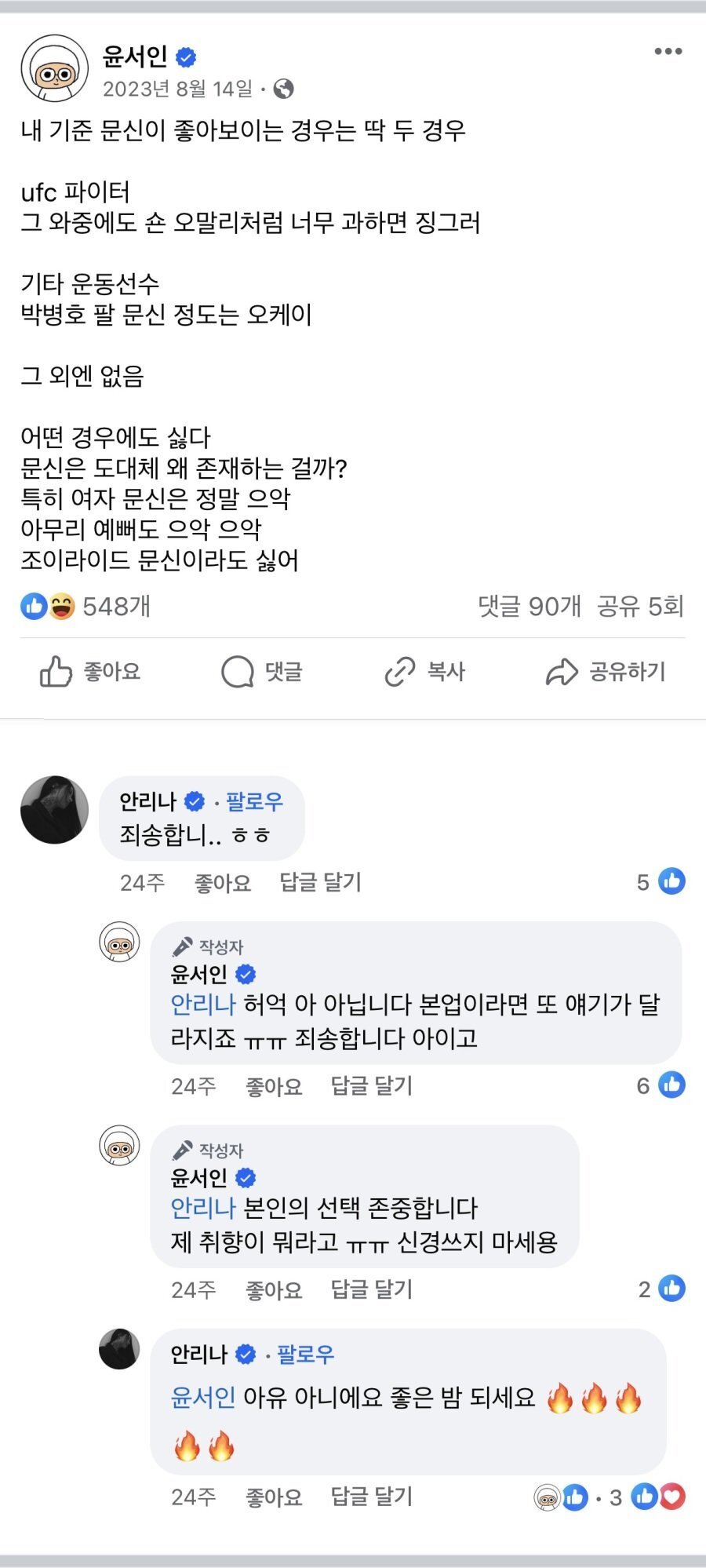Like 윤서인's reply starting '허억 아 아닙니다'
This screenshot has width=706, height=1568.
(x=274, y=1087)
